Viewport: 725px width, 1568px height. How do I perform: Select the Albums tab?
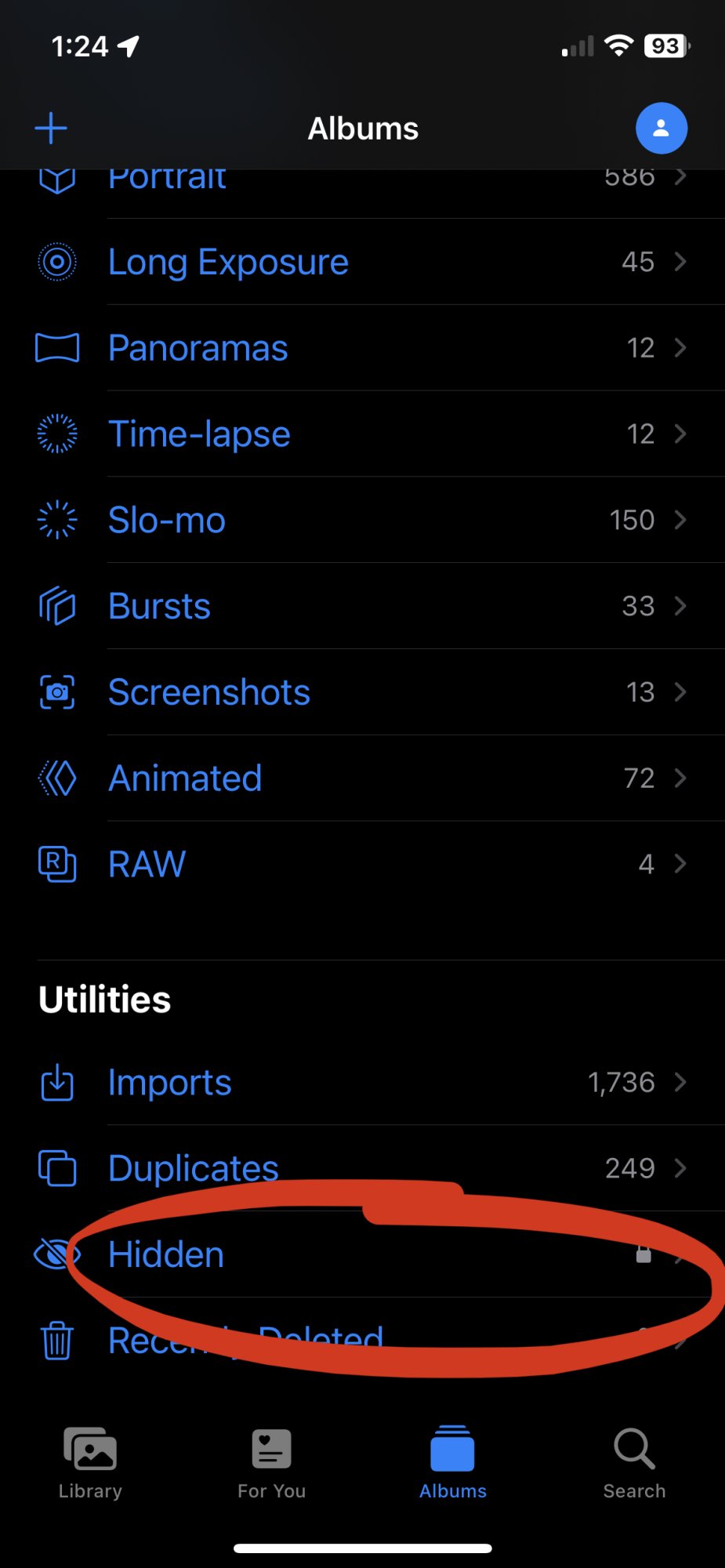tap(452, 1463)
